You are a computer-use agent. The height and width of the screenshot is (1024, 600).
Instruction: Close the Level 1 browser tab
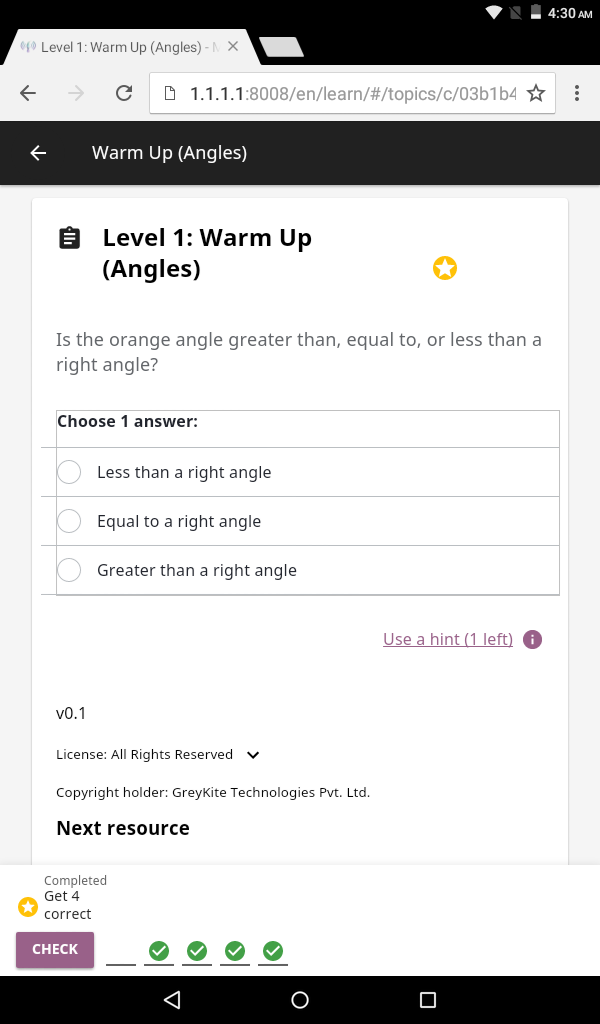(233, 46)
